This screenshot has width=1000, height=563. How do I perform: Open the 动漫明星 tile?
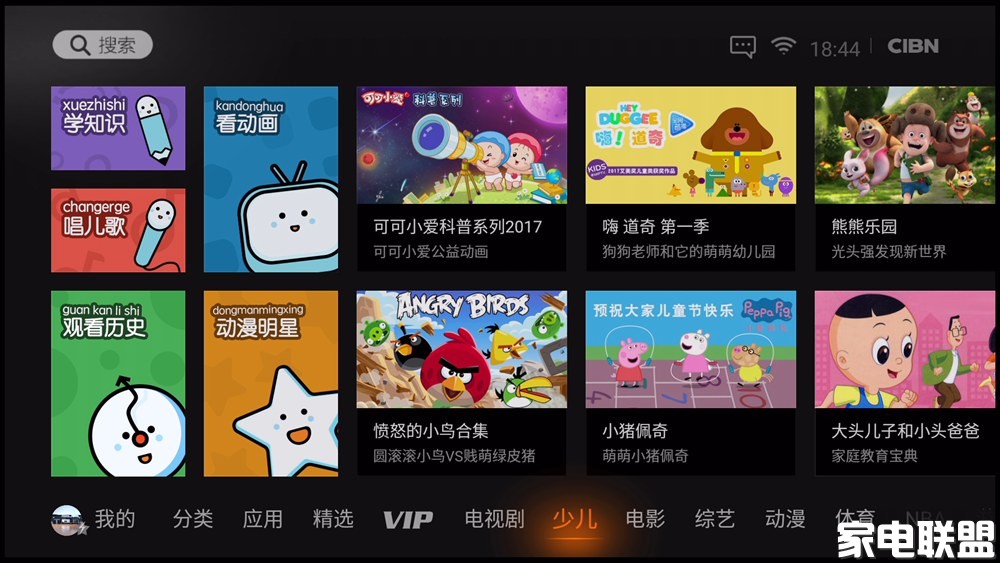[271, 383]
